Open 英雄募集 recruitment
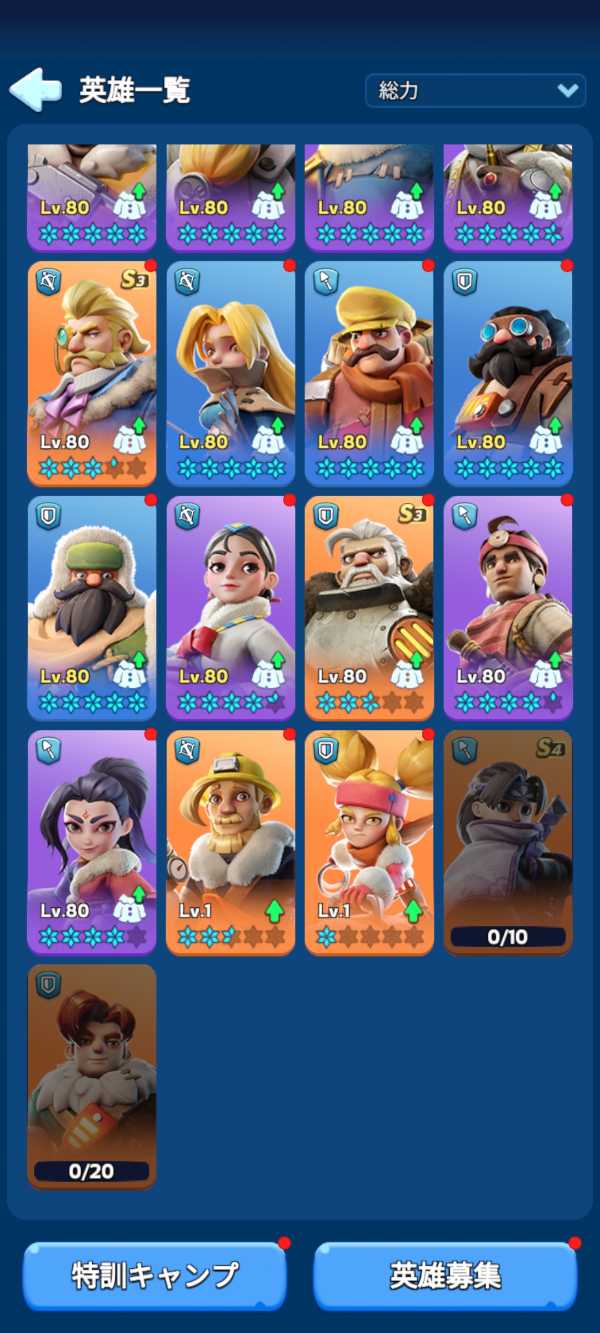 point(445,1275)
